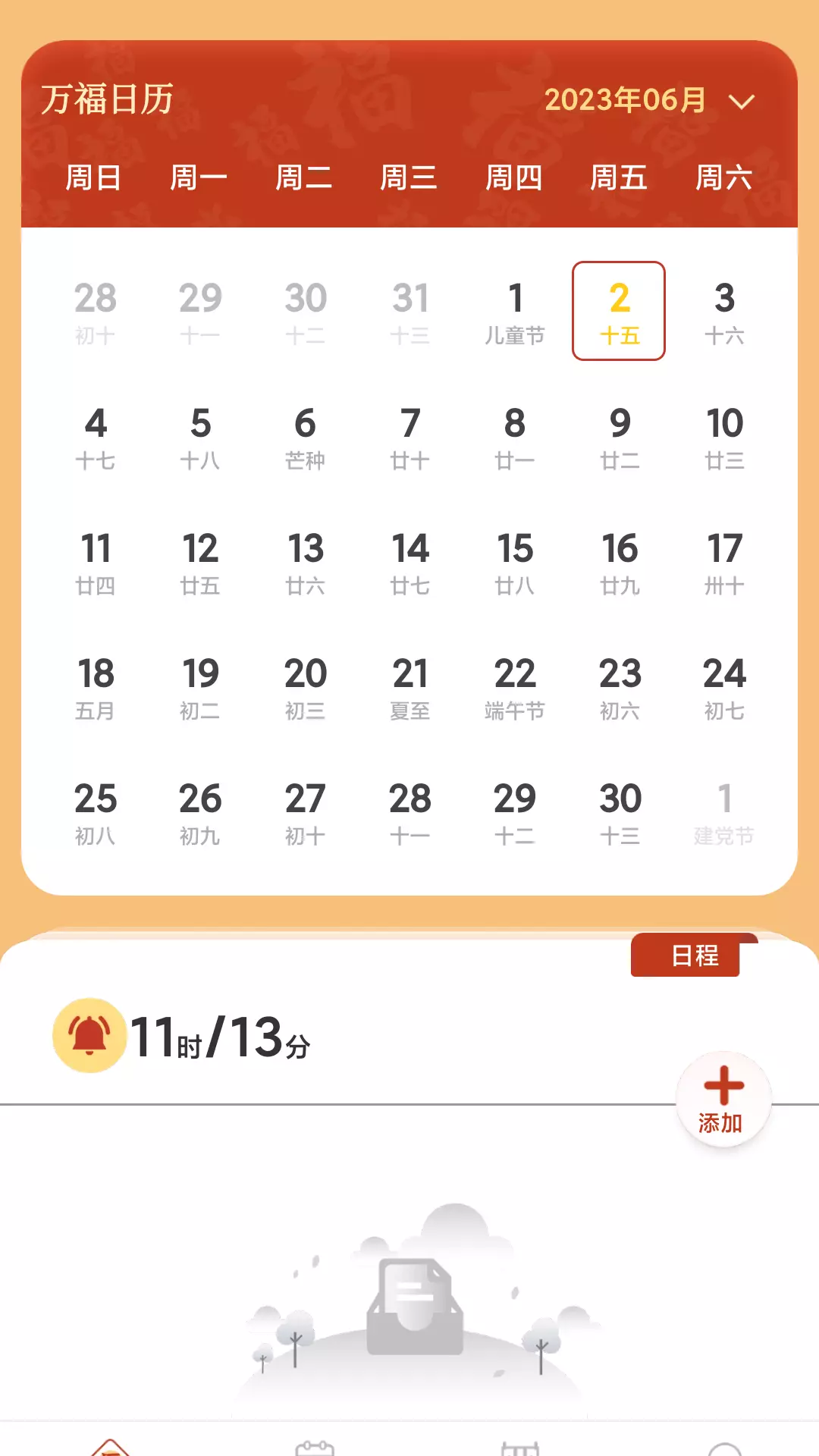Select June 1 儿童节 on the calendar
The width and height of the screenshot is (819, 1456).
coord(515,311)
